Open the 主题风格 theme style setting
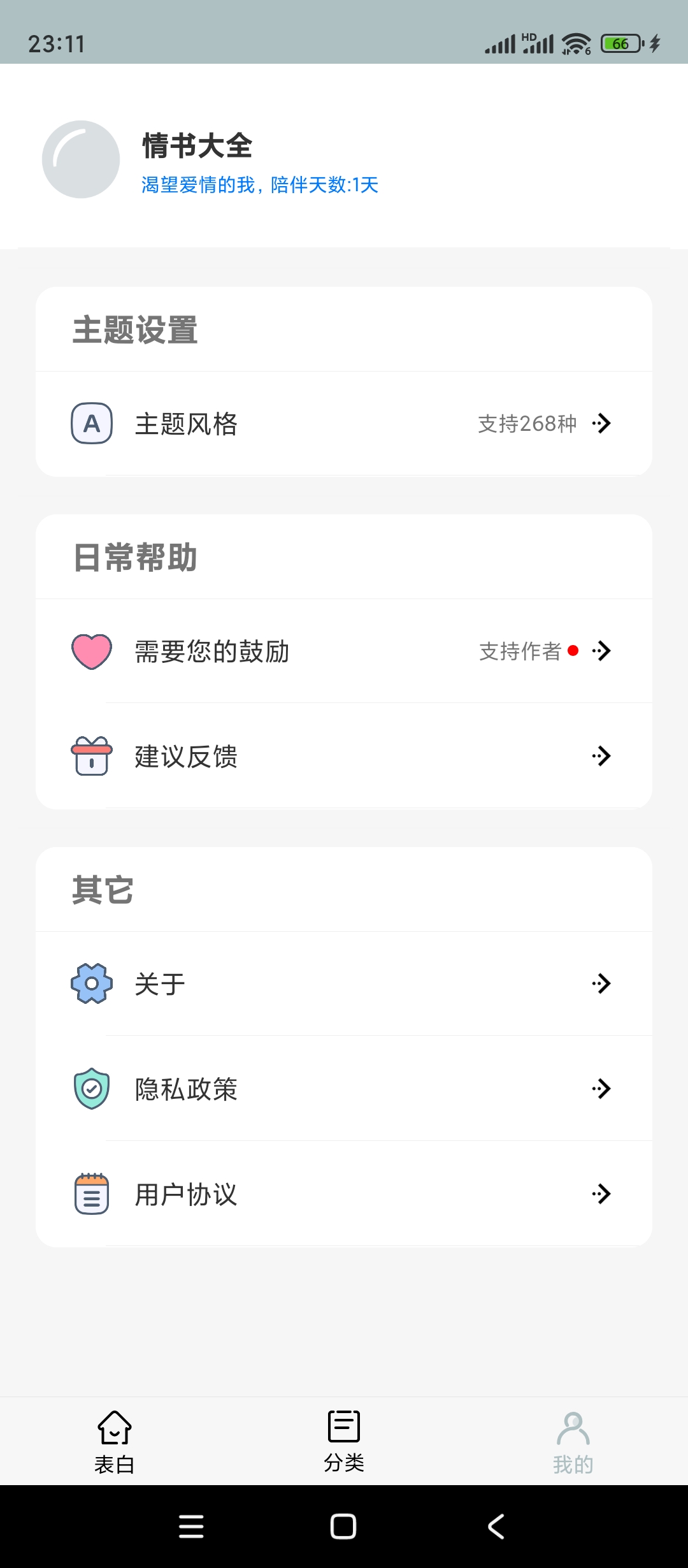This screenshot has height=1568, width=688. tap(344, 424)
